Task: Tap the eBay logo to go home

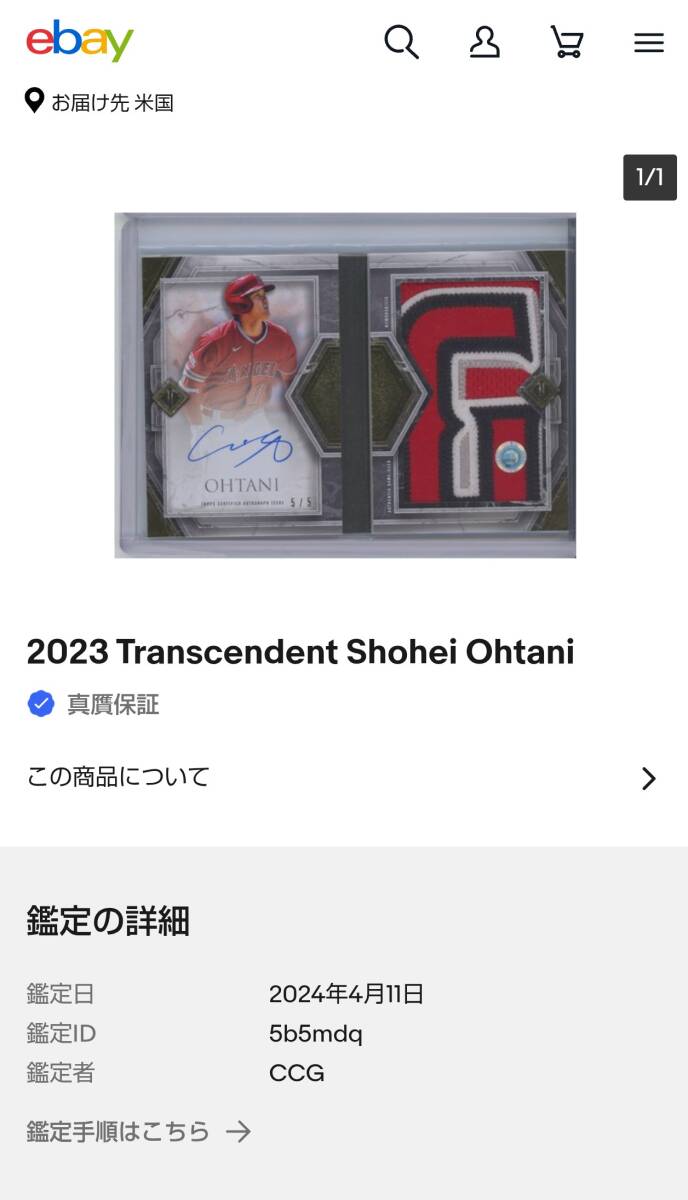Action: pos(80,41)
